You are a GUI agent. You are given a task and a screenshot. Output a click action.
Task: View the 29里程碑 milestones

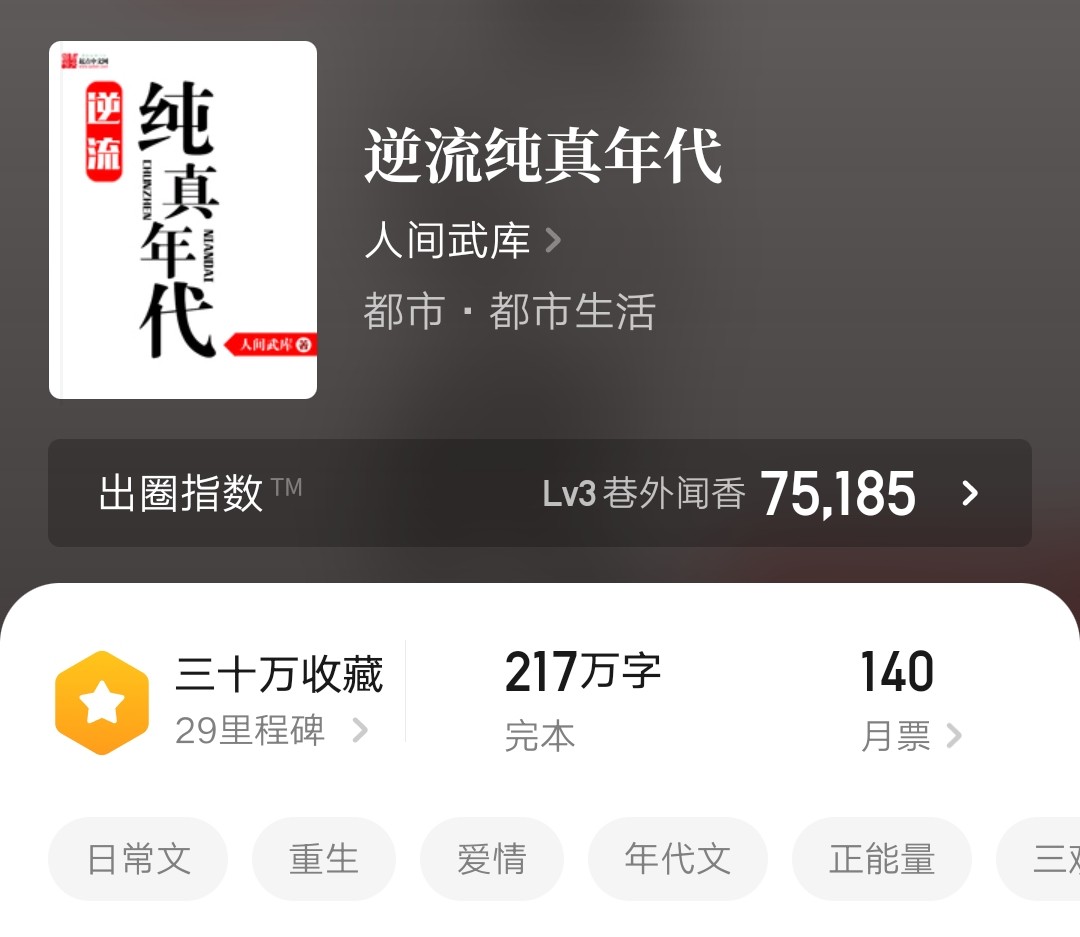click(x=270, y=732)
